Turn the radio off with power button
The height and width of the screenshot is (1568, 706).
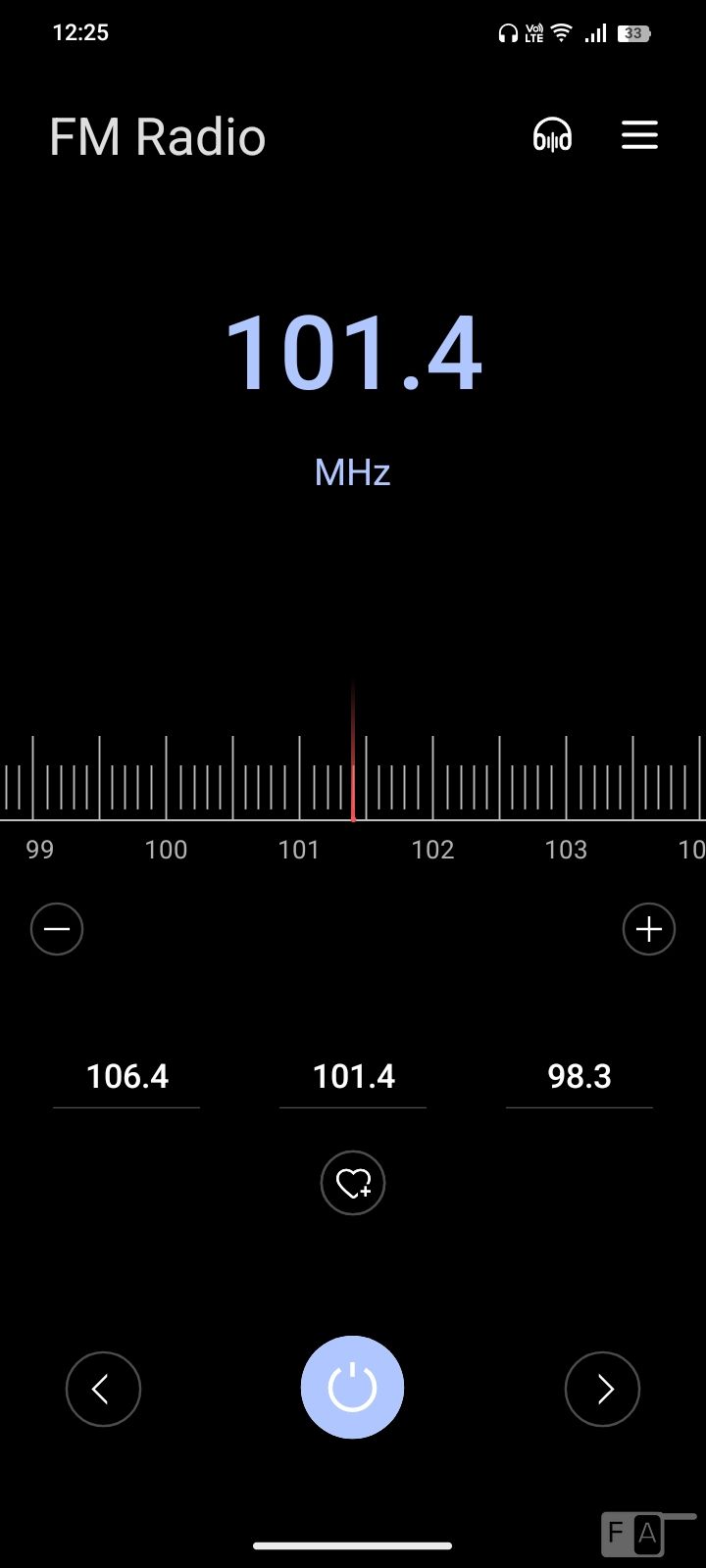352,1388
